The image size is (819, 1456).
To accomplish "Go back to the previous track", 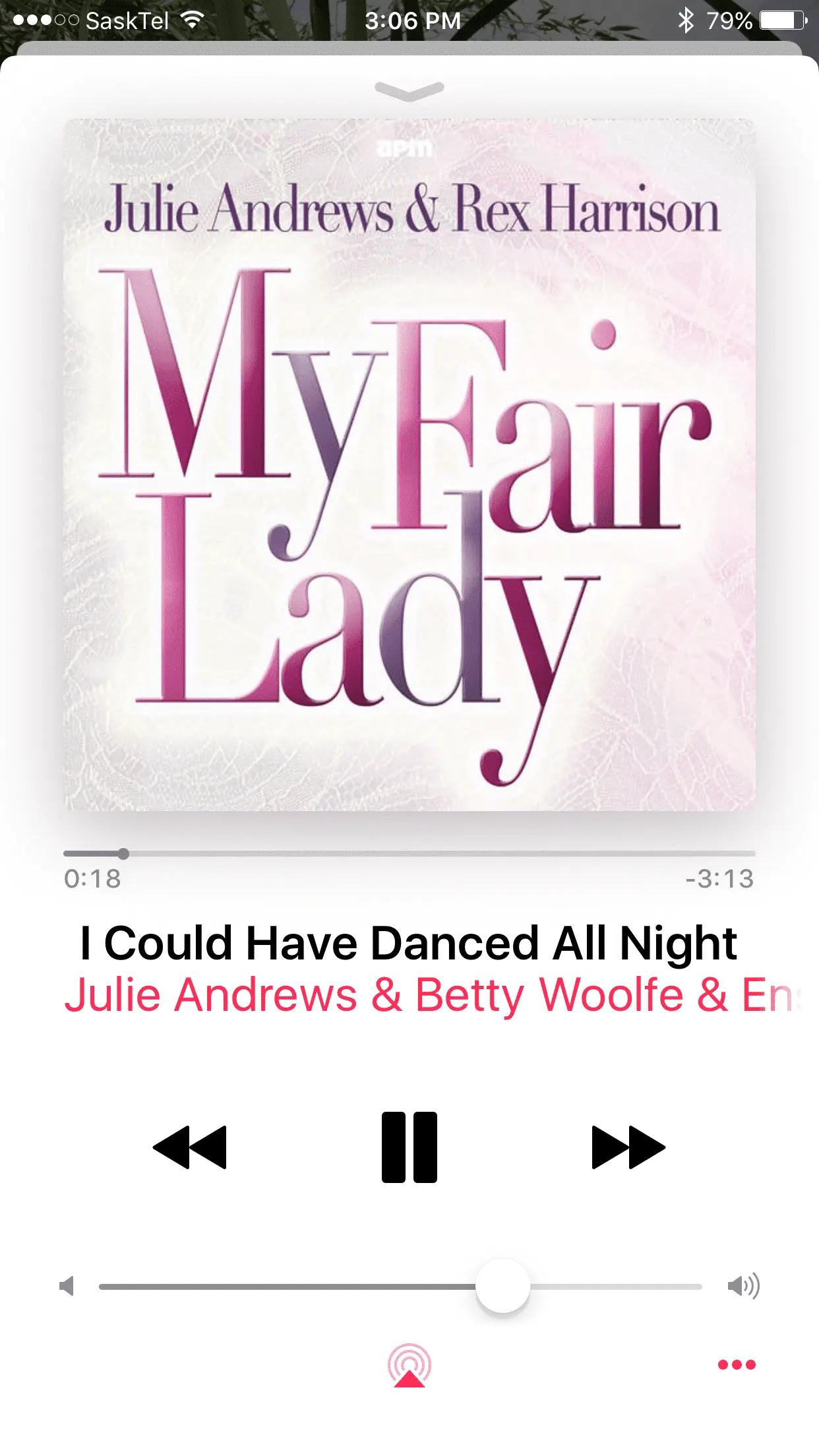I will tap(190, 1147).
